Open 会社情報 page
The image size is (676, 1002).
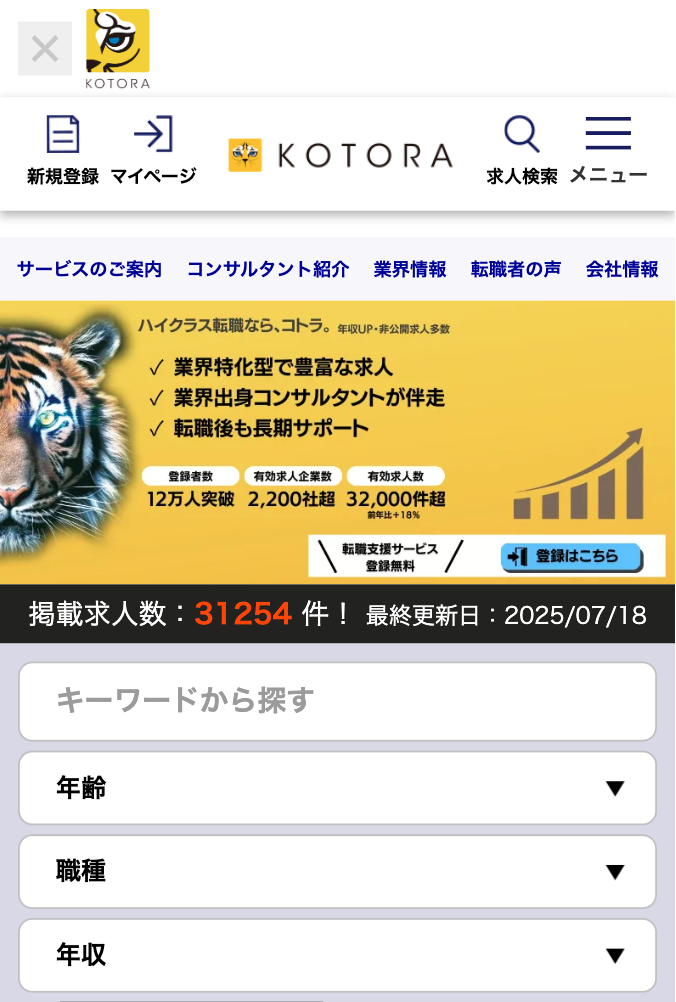(622, 269)
